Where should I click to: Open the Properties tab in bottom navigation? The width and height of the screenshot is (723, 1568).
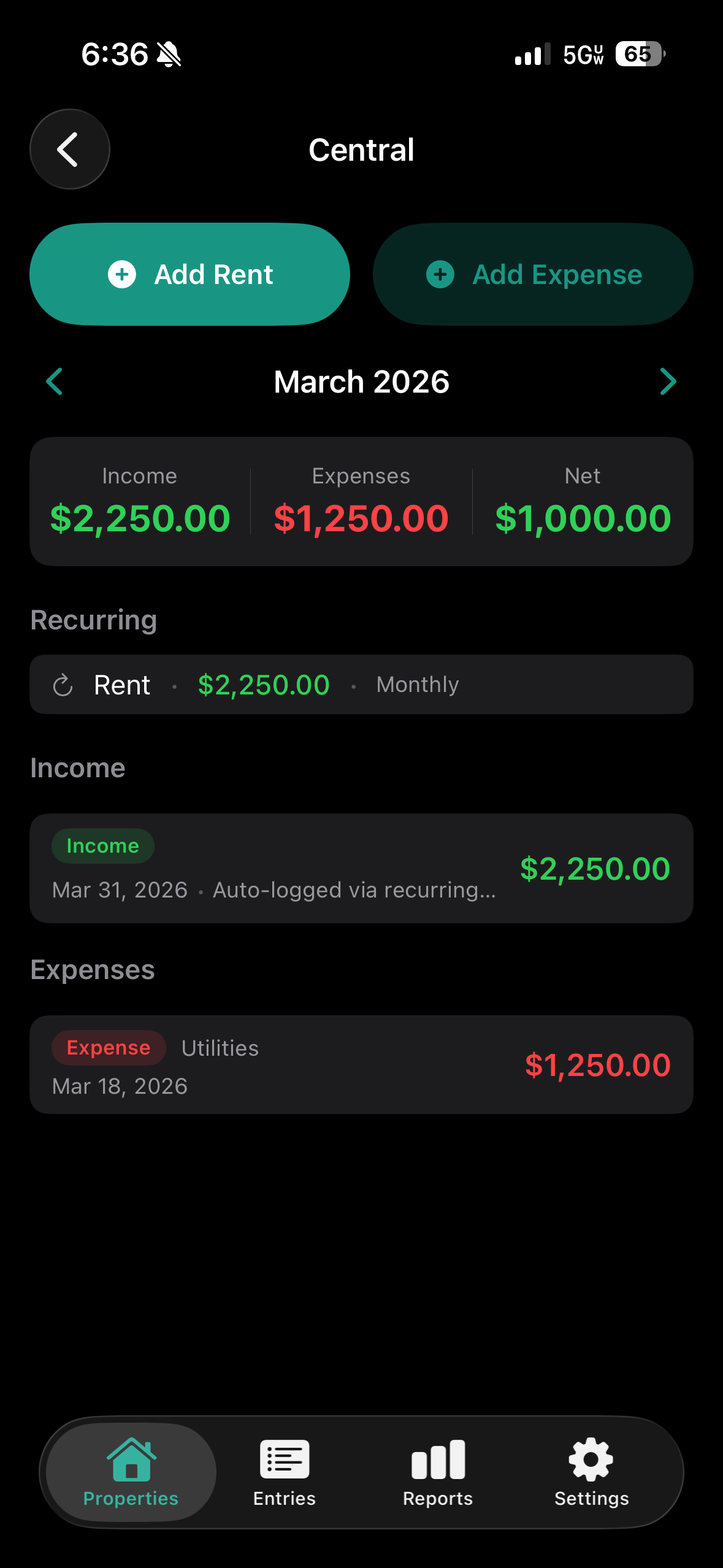129,1472
